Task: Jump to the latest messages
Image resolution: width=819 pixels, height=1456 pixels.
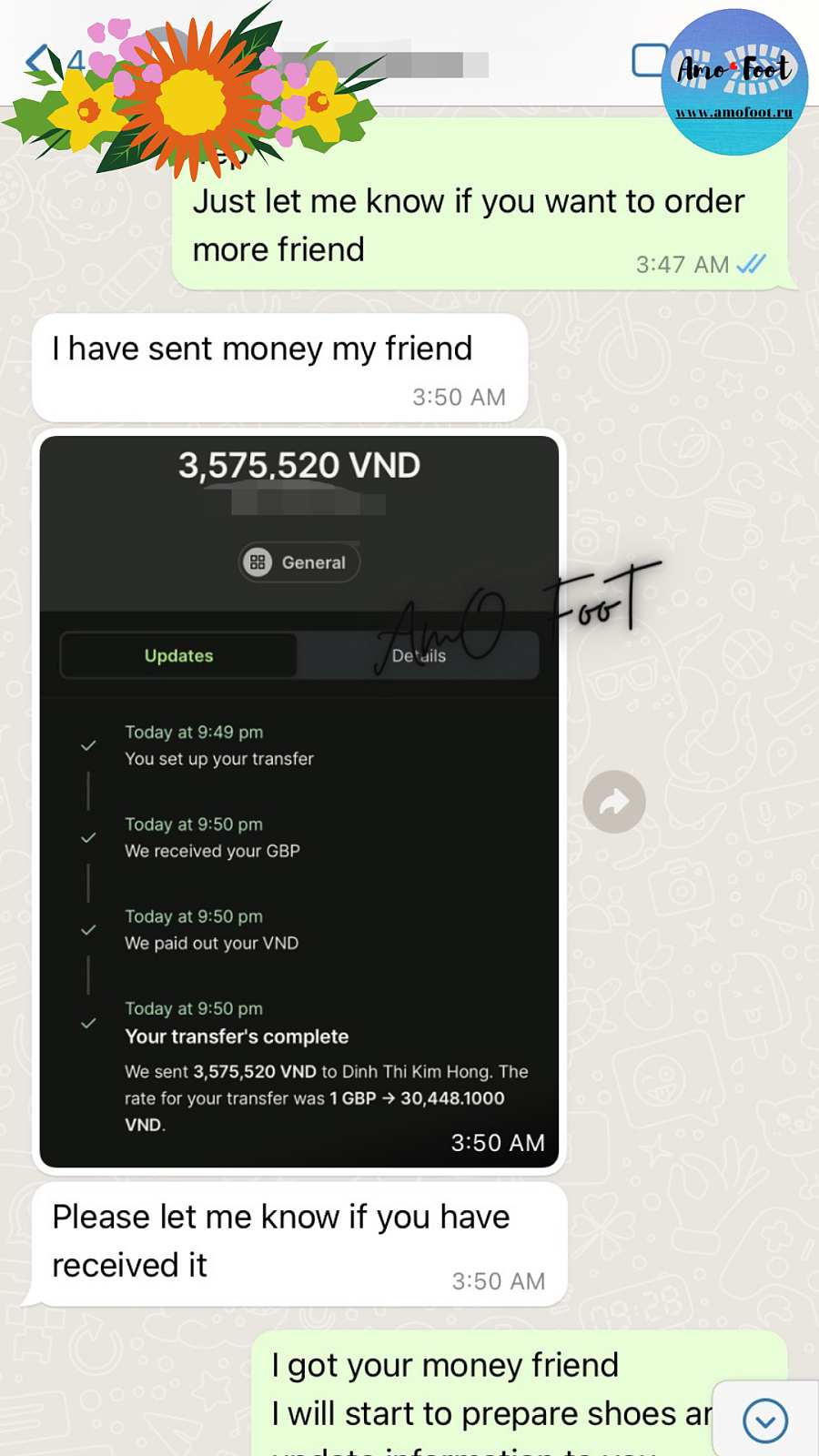Action: tap(764, 1420)
